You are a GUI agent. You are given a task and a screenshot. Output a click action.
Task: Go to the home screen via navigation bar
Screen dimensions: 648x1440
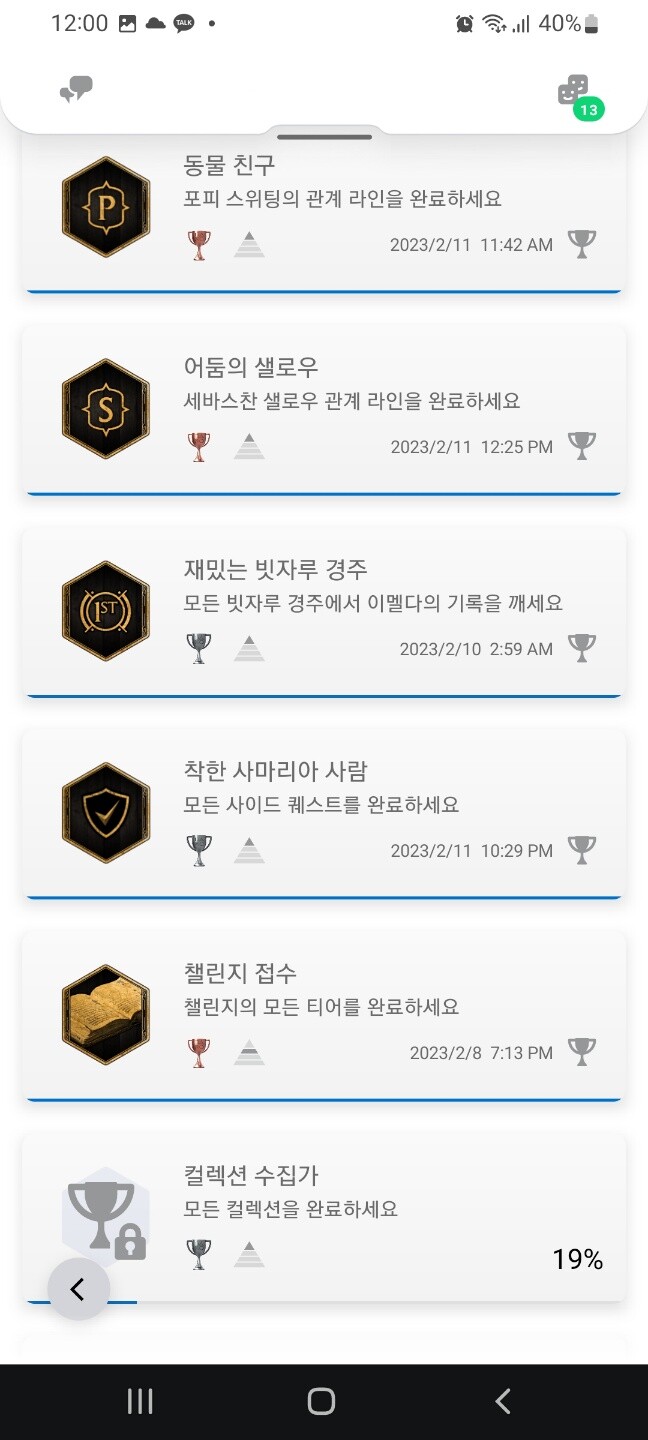pyautogui.click(x=321, y=1401)
